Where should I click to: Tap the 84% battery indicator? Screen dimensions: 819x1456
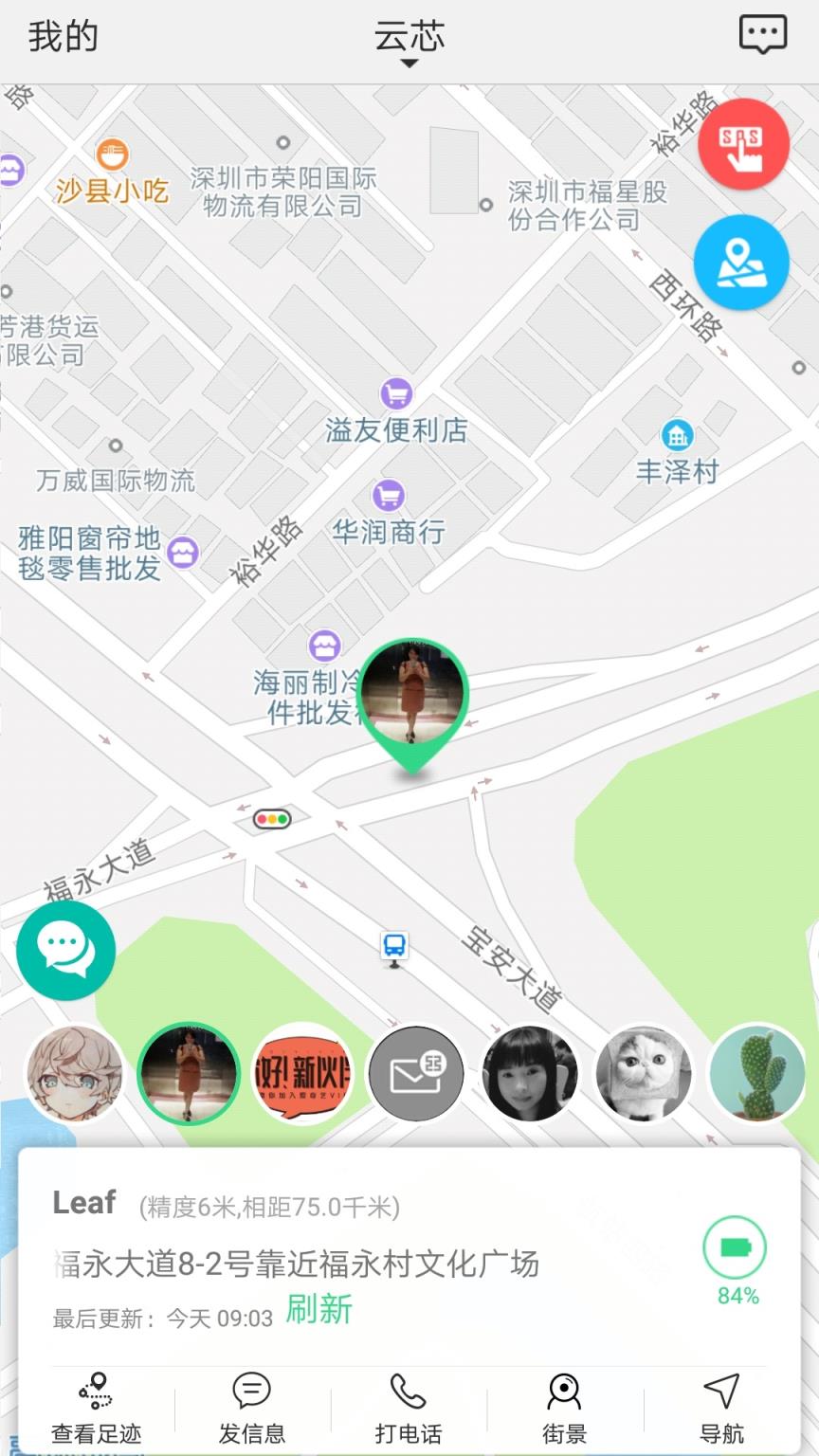pos(735,1249)
